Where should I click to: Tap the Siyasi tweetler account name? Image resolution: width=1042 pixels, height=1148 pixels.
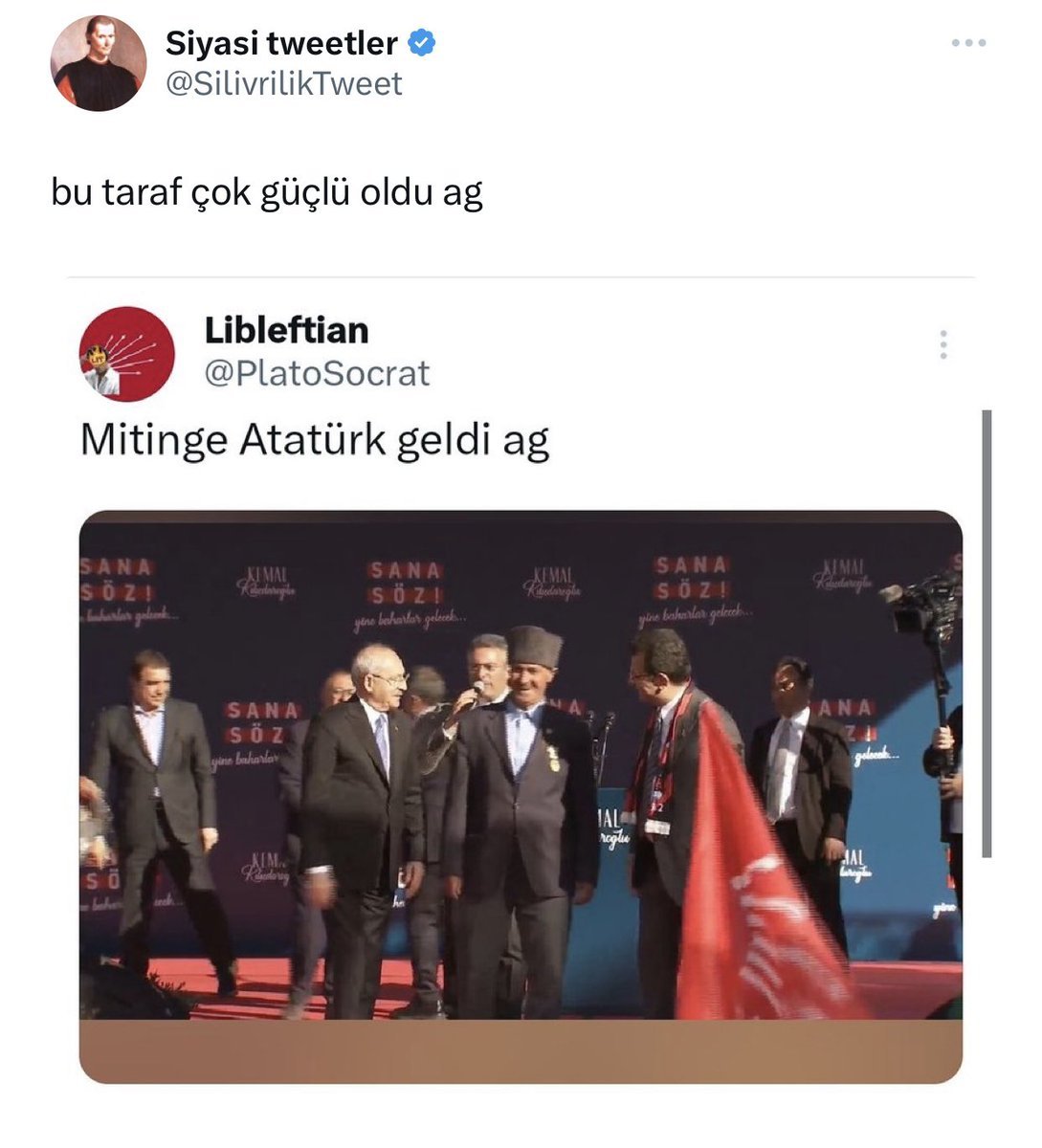click(x=281, y=43)
